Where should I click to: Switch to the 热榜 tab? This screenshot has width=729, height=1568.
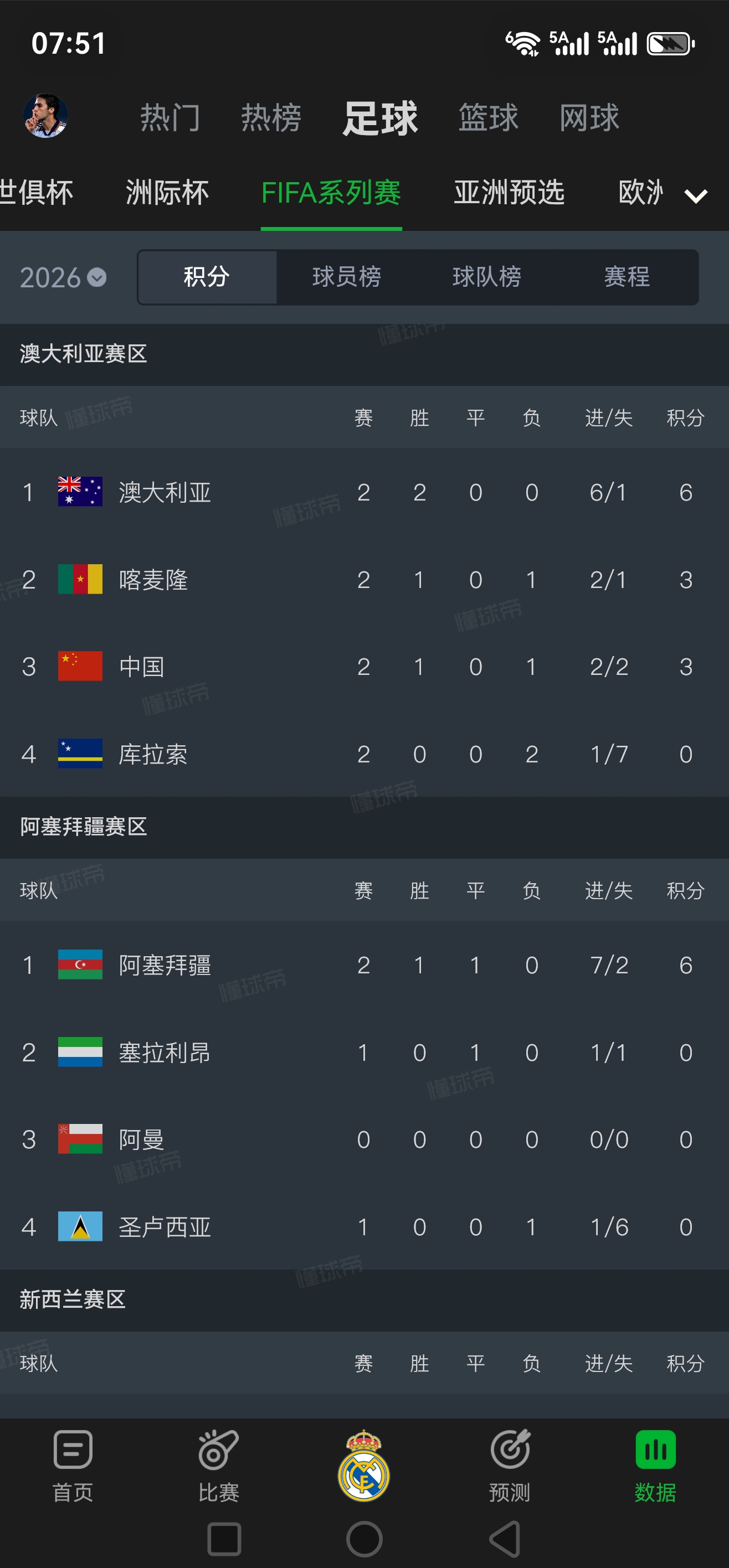click(x=271, y=117)
